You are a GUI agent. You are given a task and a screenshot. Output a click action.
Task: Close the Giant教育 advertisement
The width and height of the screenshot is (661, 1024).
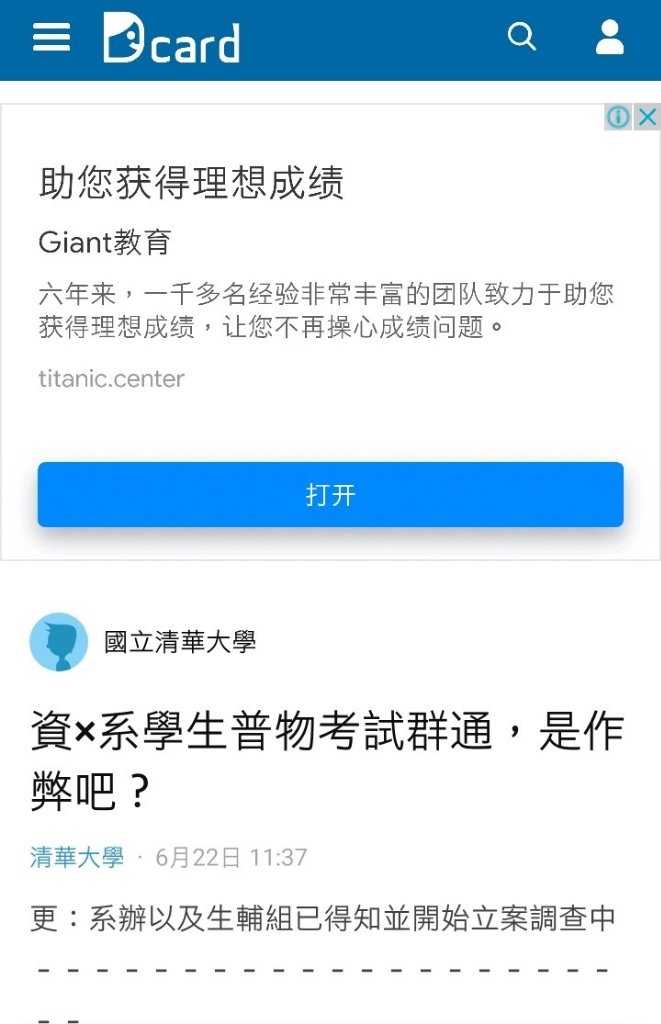647,117
